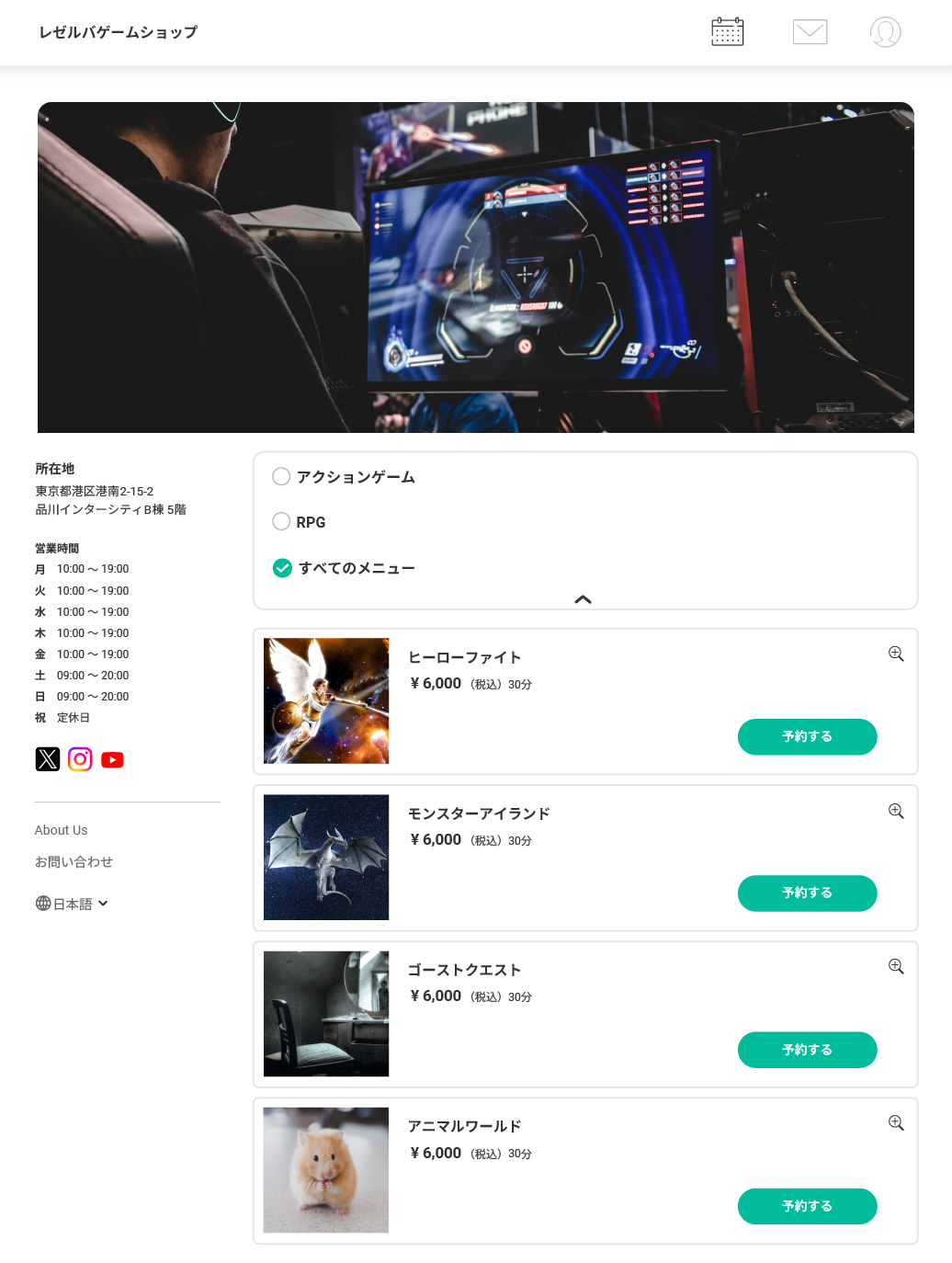Screen dimensions: 952x1263
Task: Open the 日本語 language dropdown
Action: coord(73,904)
